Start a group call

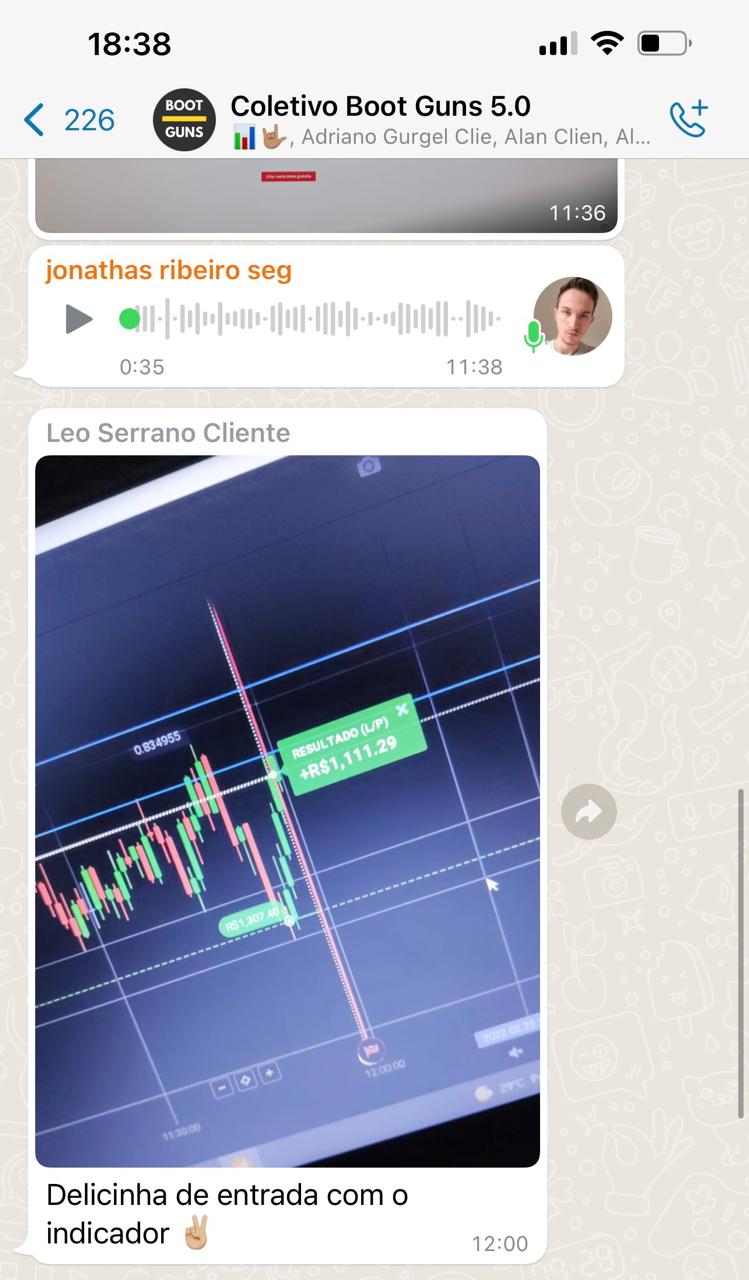(688, 119)
